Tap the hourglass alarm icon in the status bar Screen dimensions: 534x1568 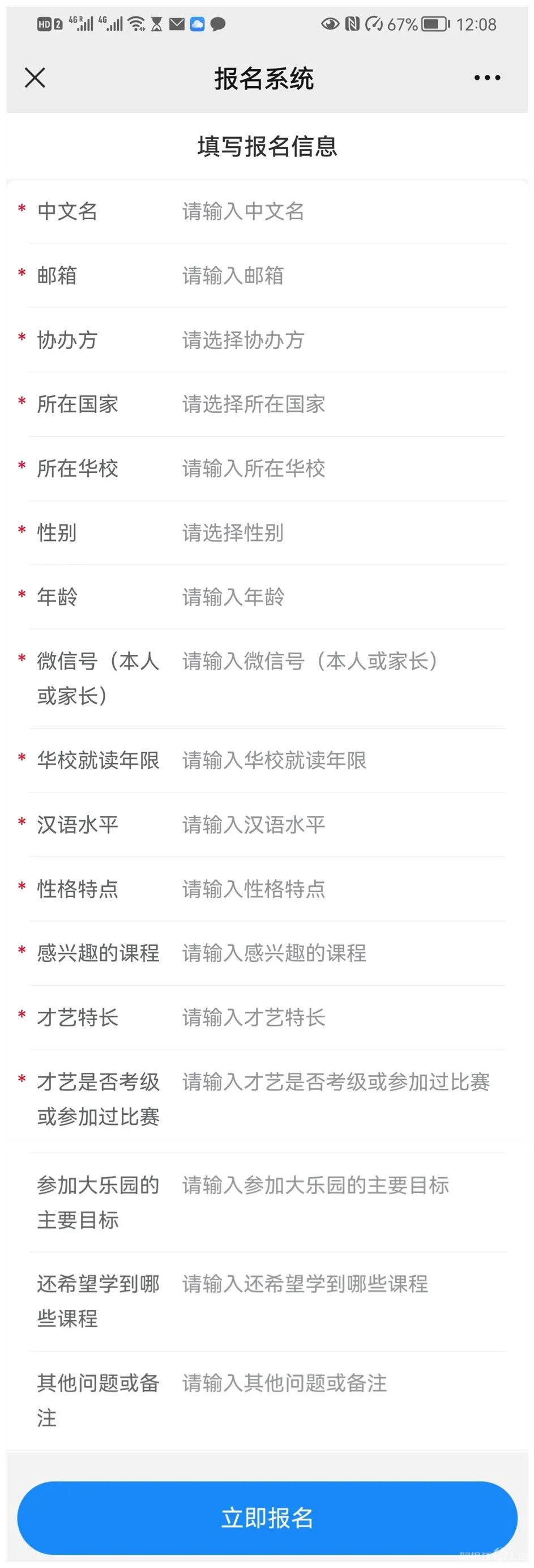tap(157, 24)
